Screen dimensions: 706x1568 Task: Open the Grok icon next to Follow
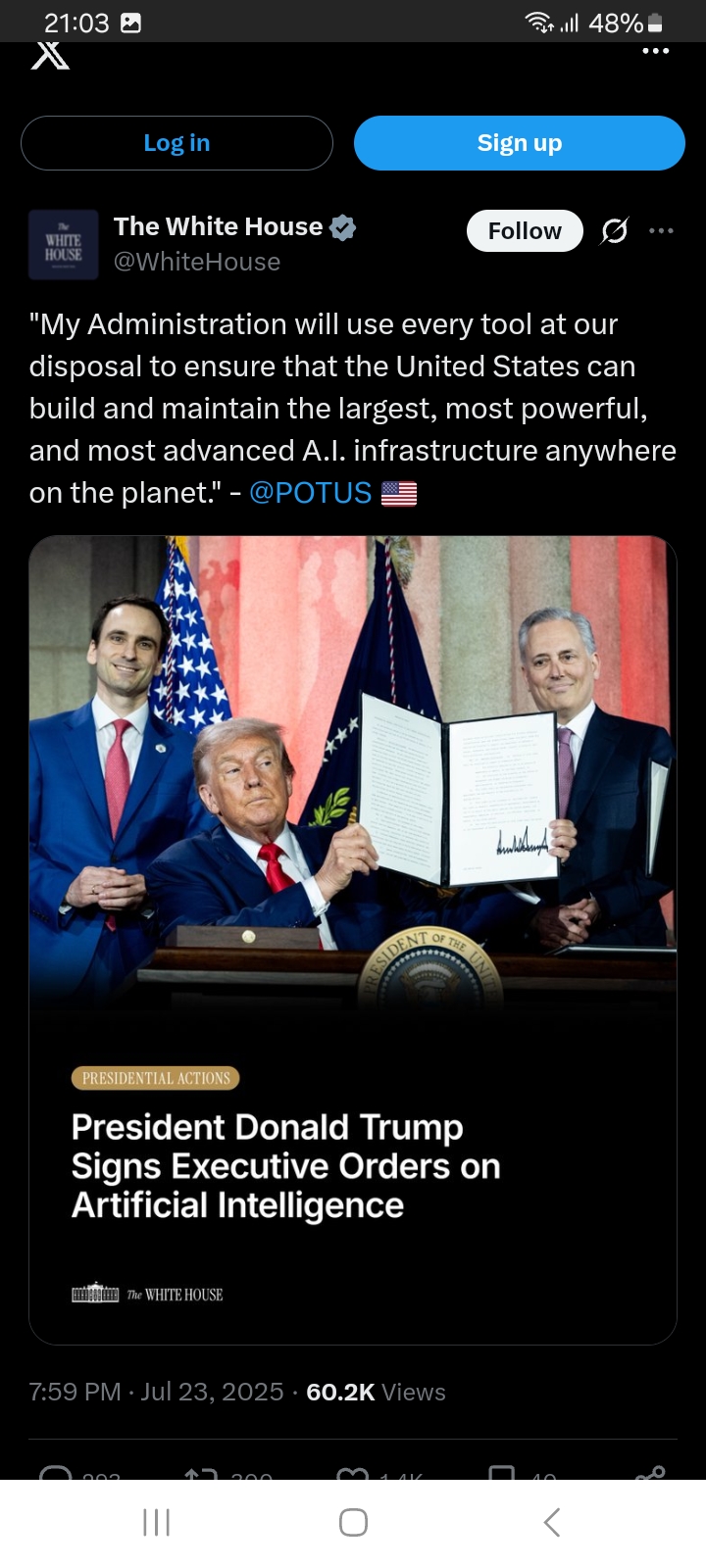615,231
